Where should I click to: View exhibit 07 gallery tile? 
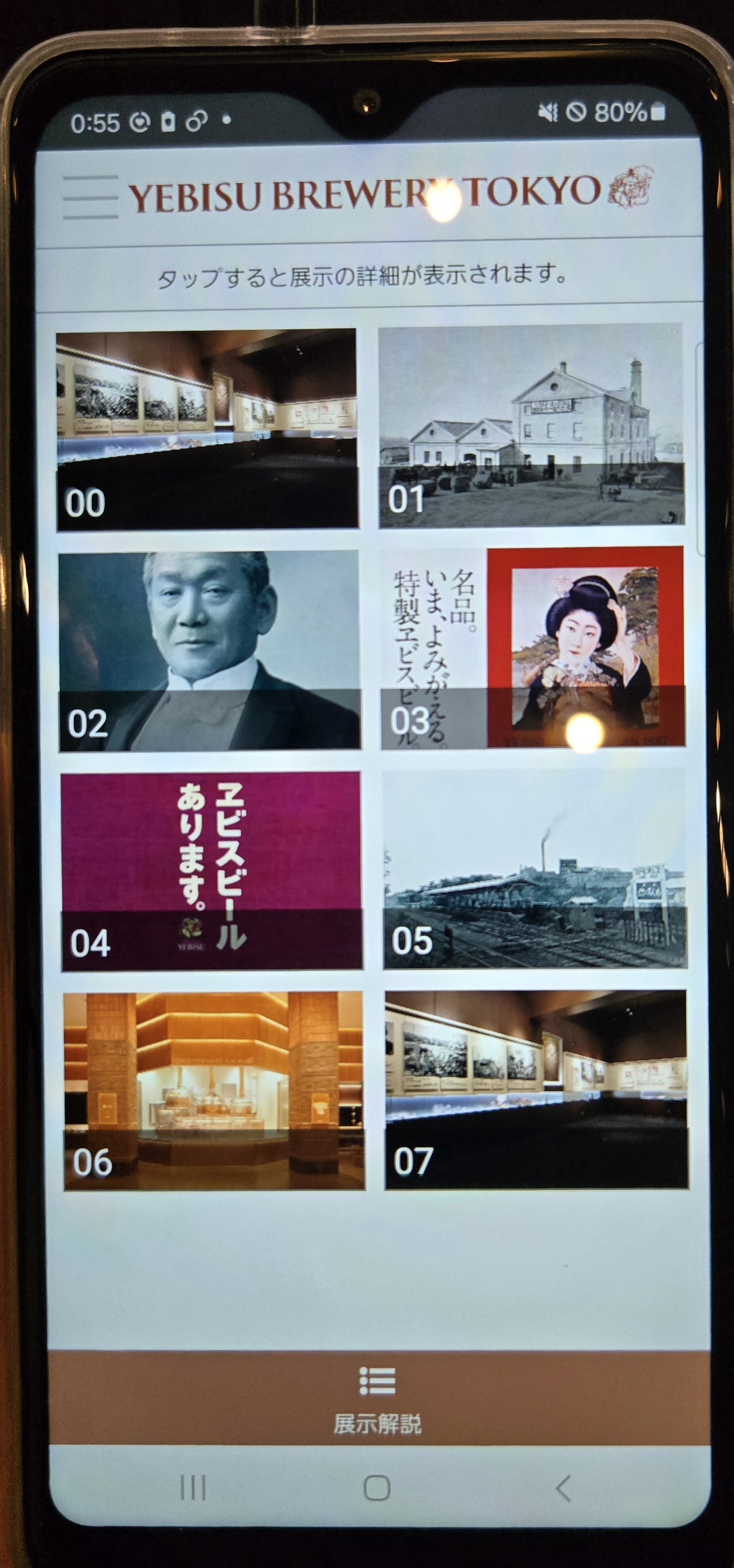pos(536,1089)
